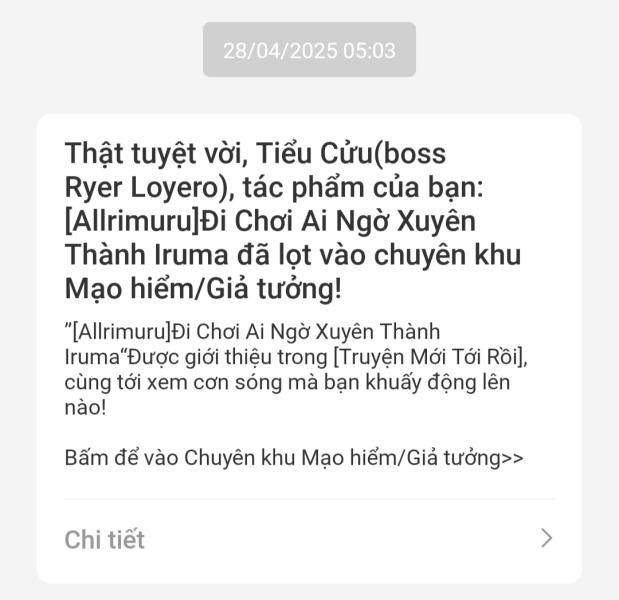Screen dimensions: 619x600
Task: Open Chuyên khu Mạo hiểm/Giả tưởng link
Action: 294,458
